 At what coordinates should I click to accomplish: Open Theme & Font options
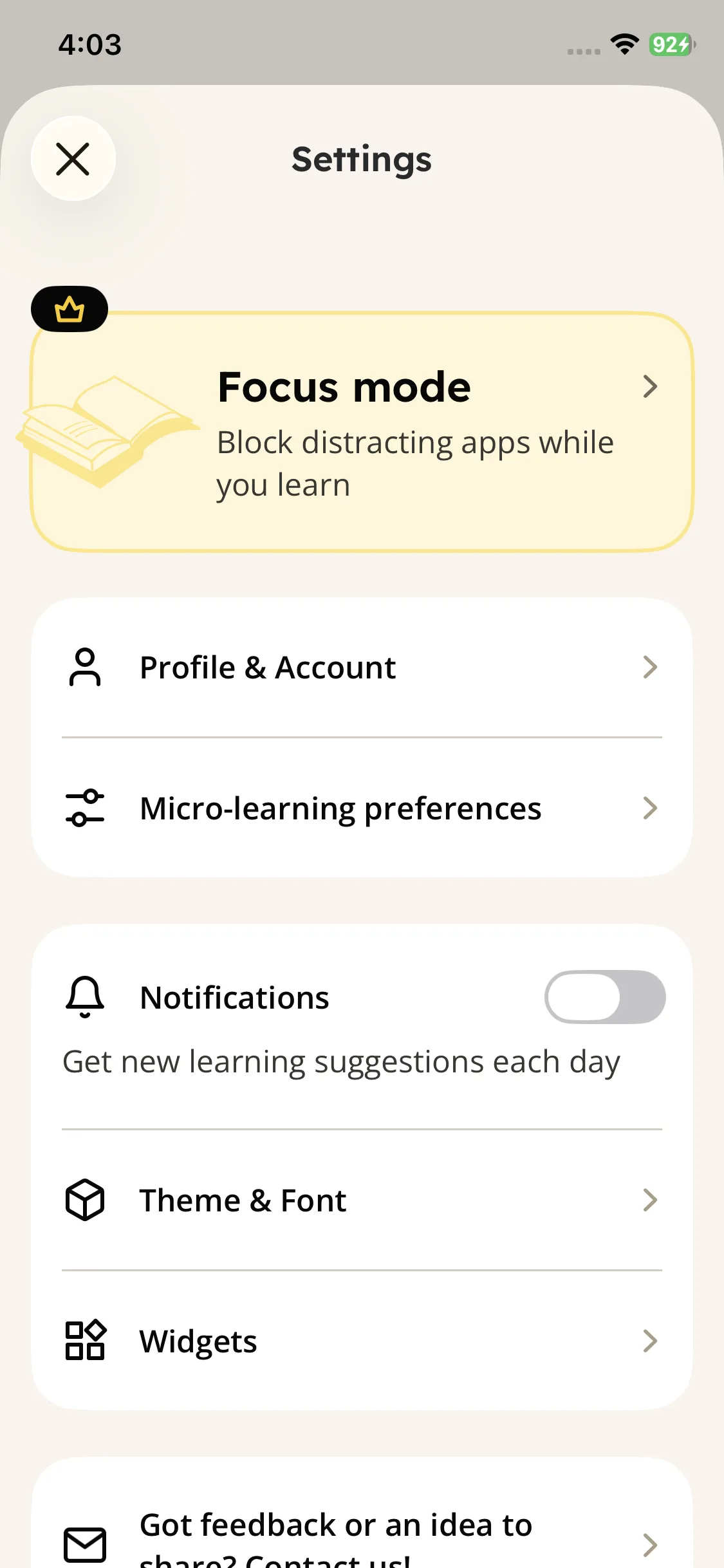(x=362, y=1200)
